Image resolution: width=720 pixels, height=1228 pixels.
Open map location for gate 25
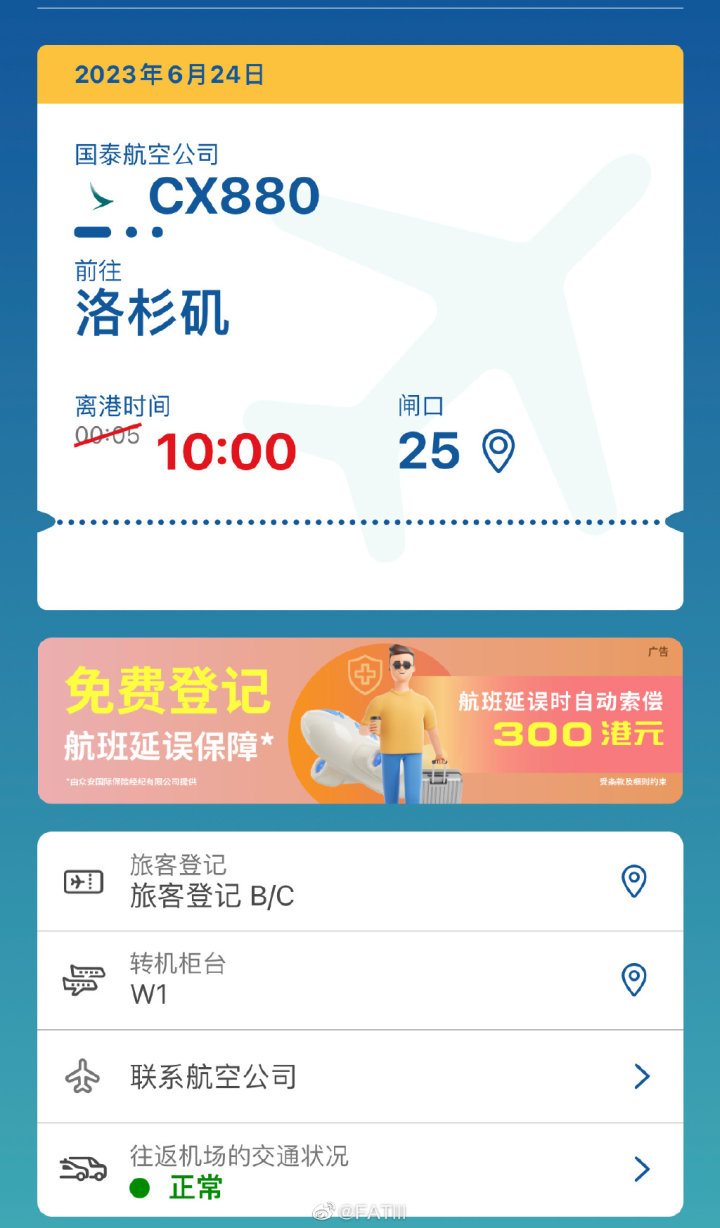coord(498,451)
